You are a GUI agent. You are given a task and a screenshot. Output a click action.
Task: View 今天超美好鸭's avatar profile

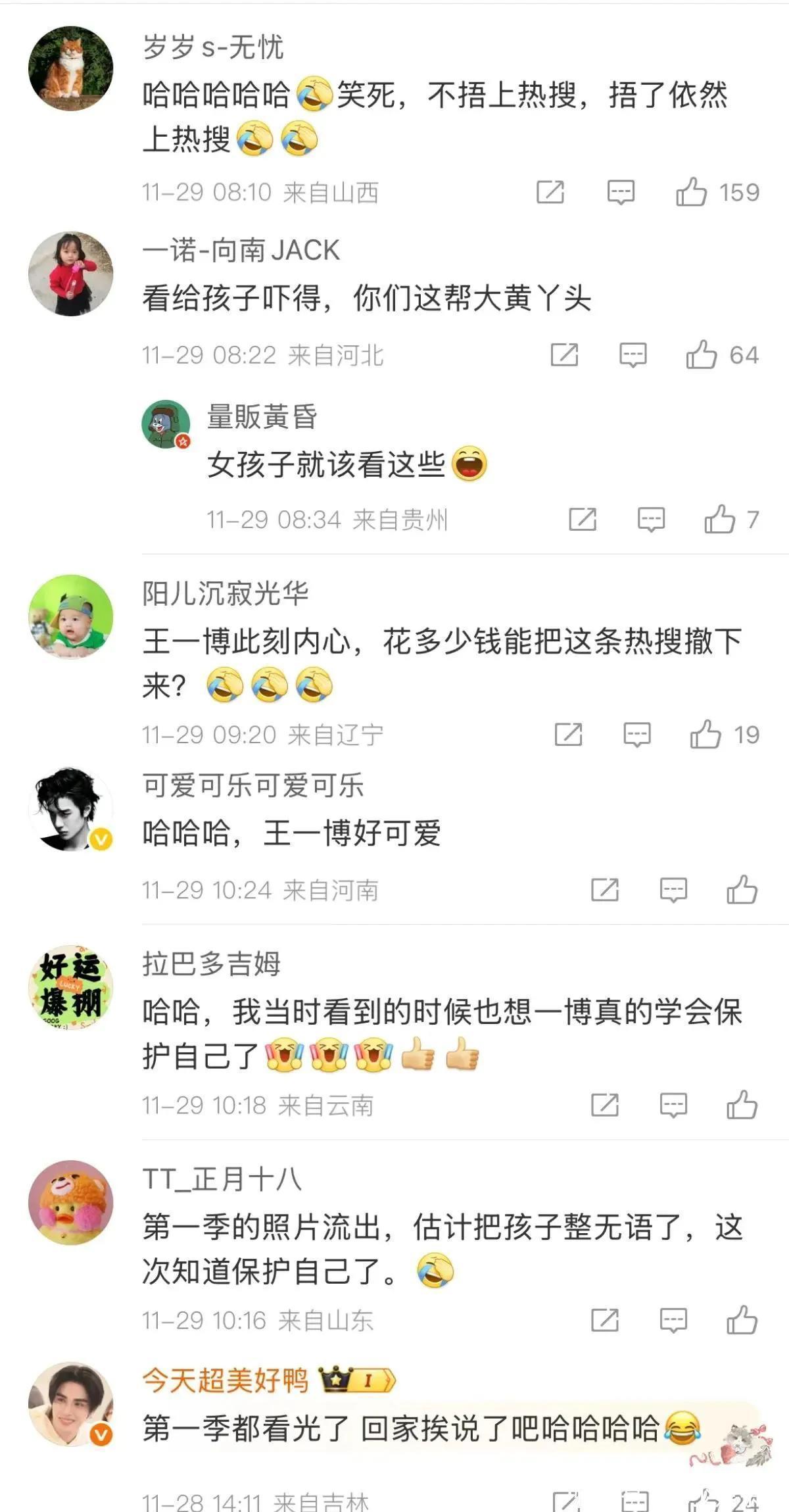[71, 1403]
